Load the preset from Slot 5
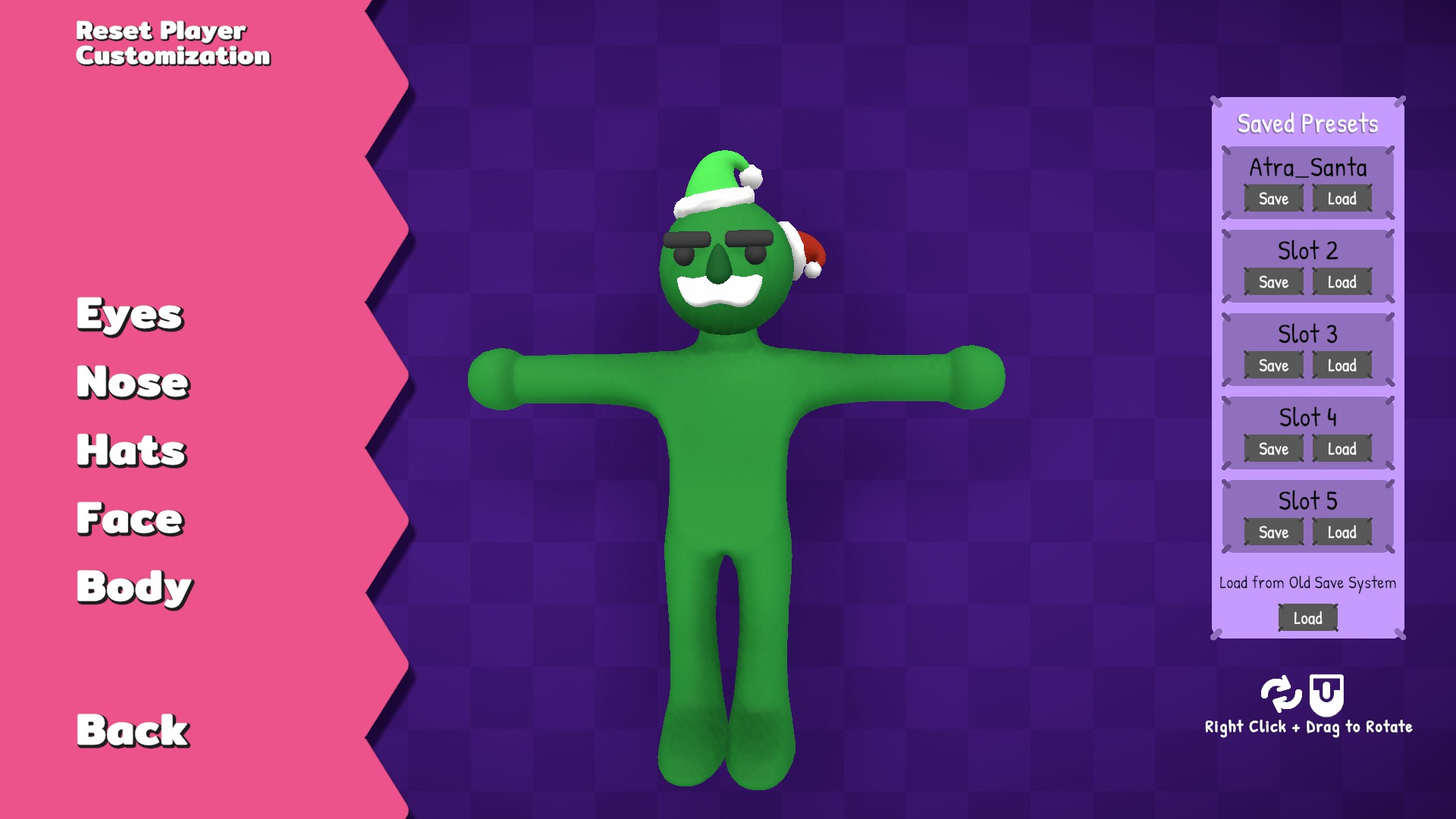 [x=1341, y=532]
